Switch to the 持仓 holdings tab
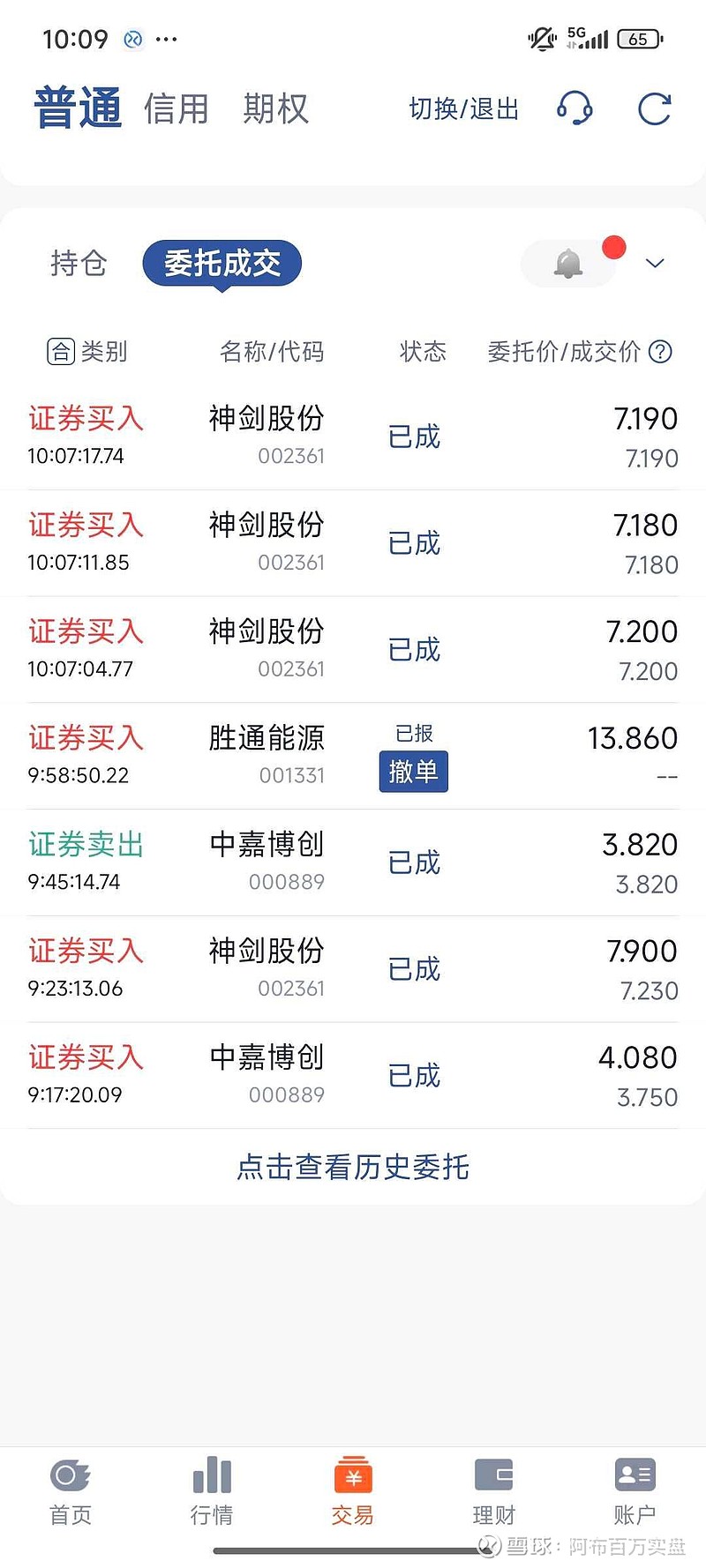This screenshot has width=706, height=1568. pos(79,263)
